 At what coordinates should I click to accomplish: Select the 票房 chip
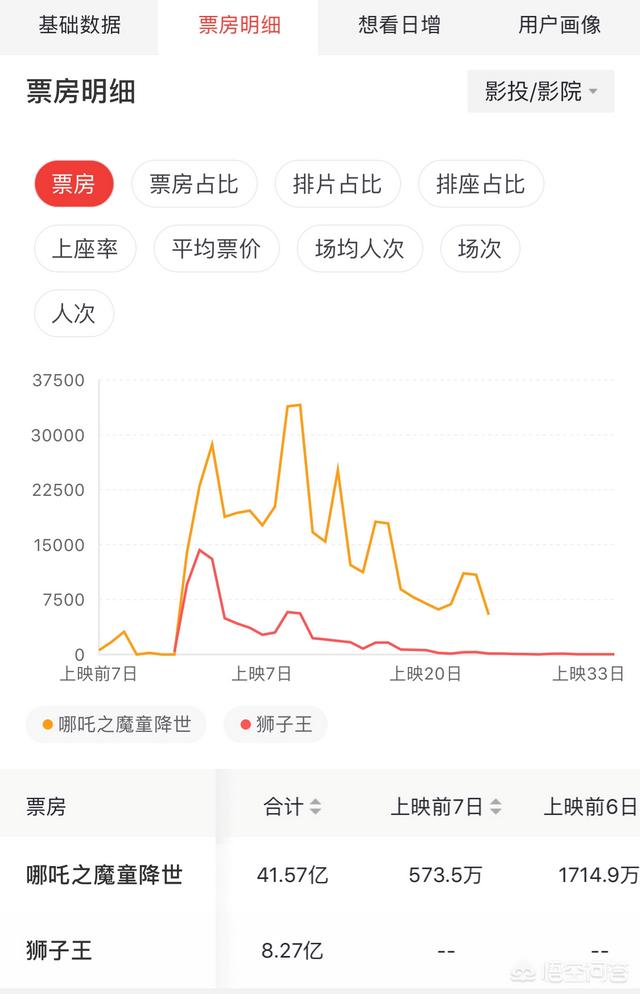coord(74,184)
